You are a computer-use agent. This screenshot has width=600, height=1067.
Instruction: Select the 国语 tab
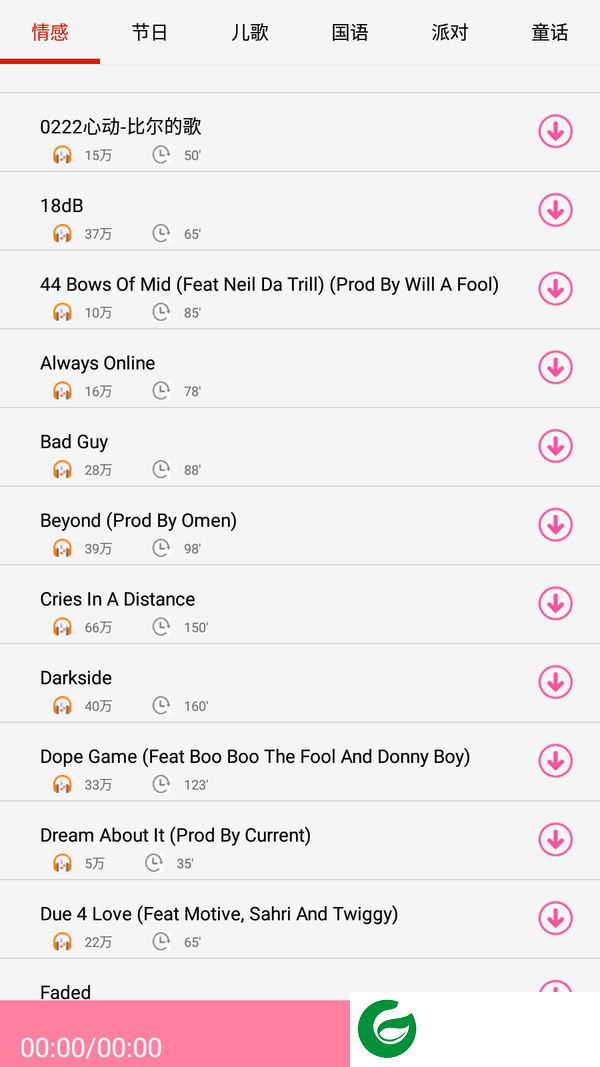[350, 32]
